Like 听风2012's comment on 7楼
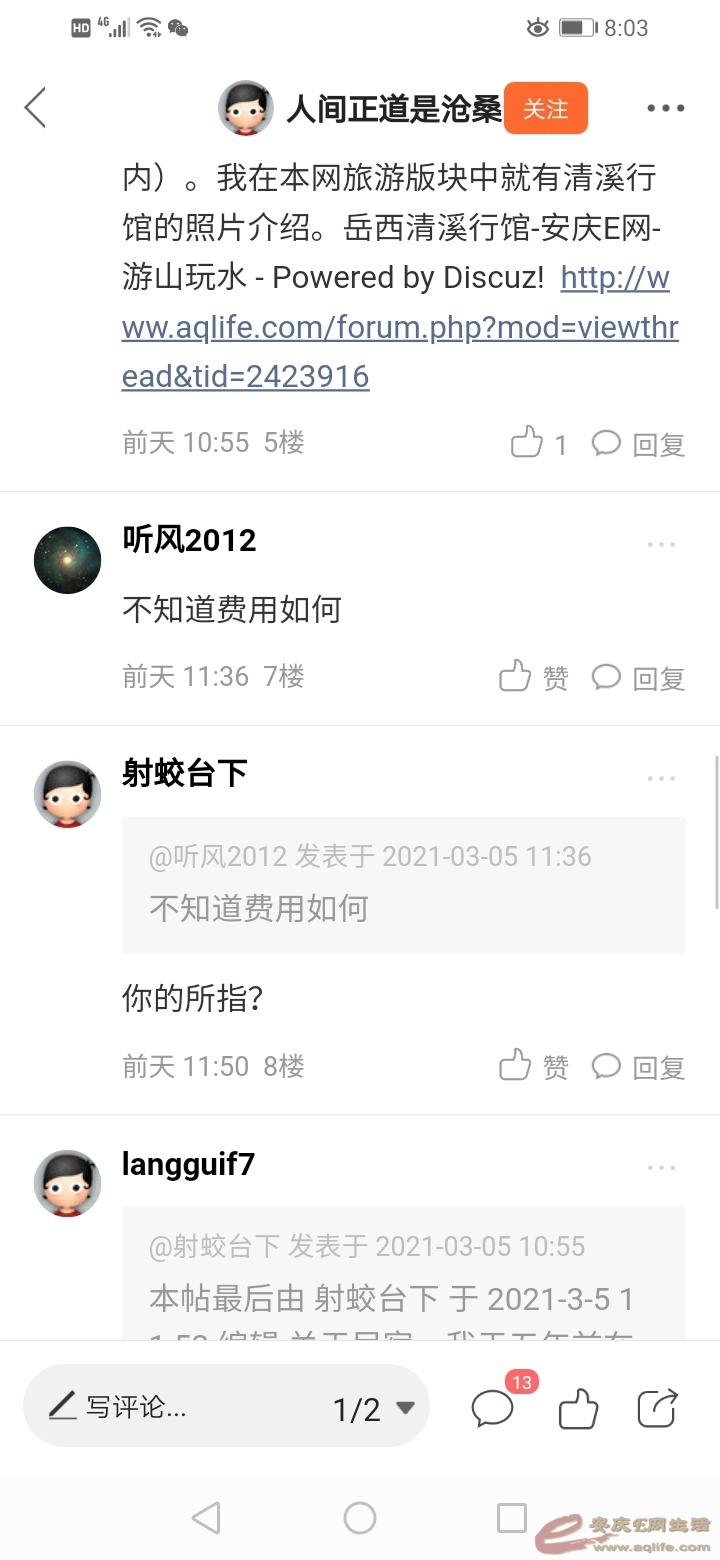Screen dimensions: 720x1560 click(534, 678)
